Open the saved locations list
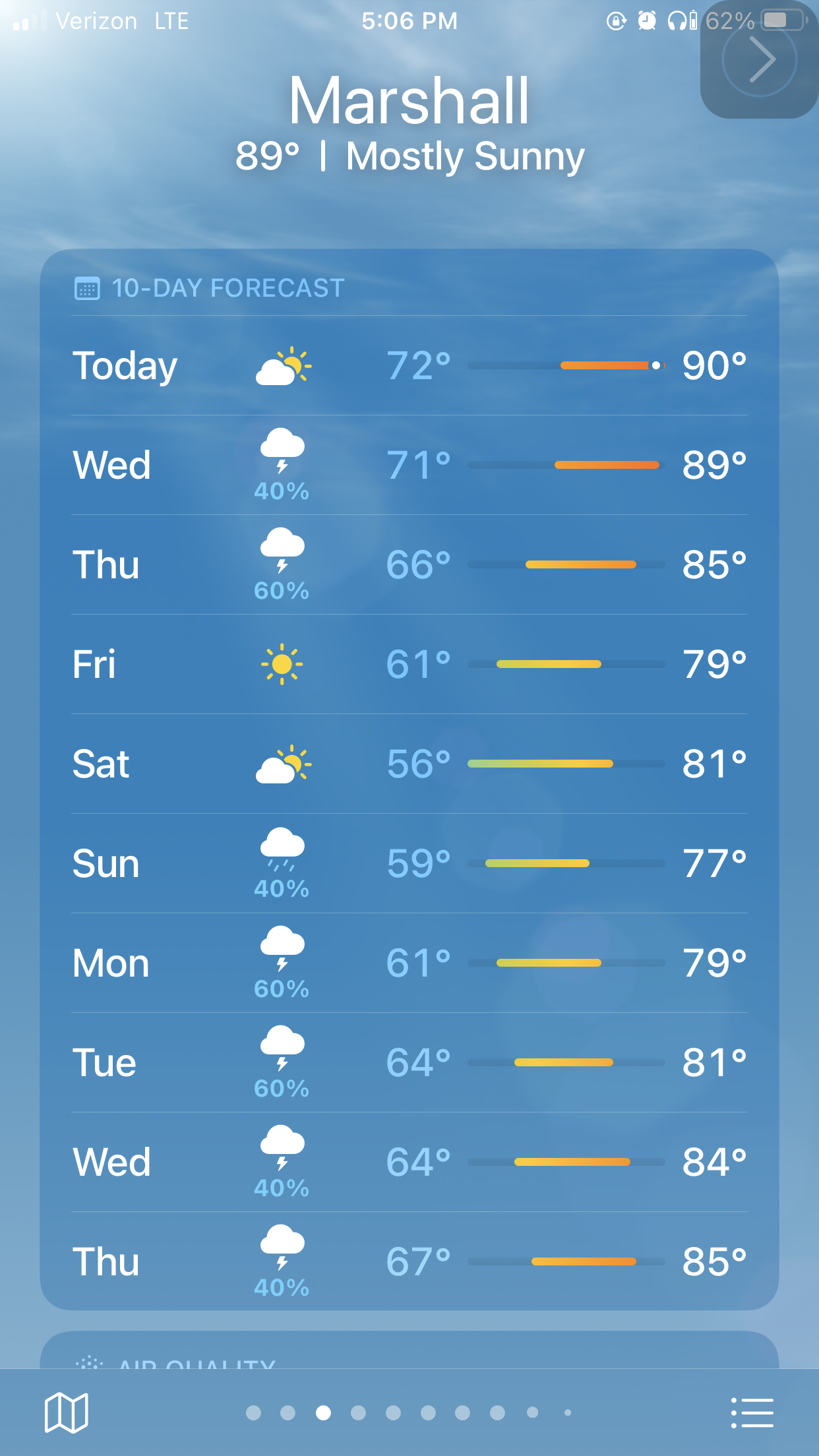The width and height of the screenshot is (819, 1456). pos(752,1412)
